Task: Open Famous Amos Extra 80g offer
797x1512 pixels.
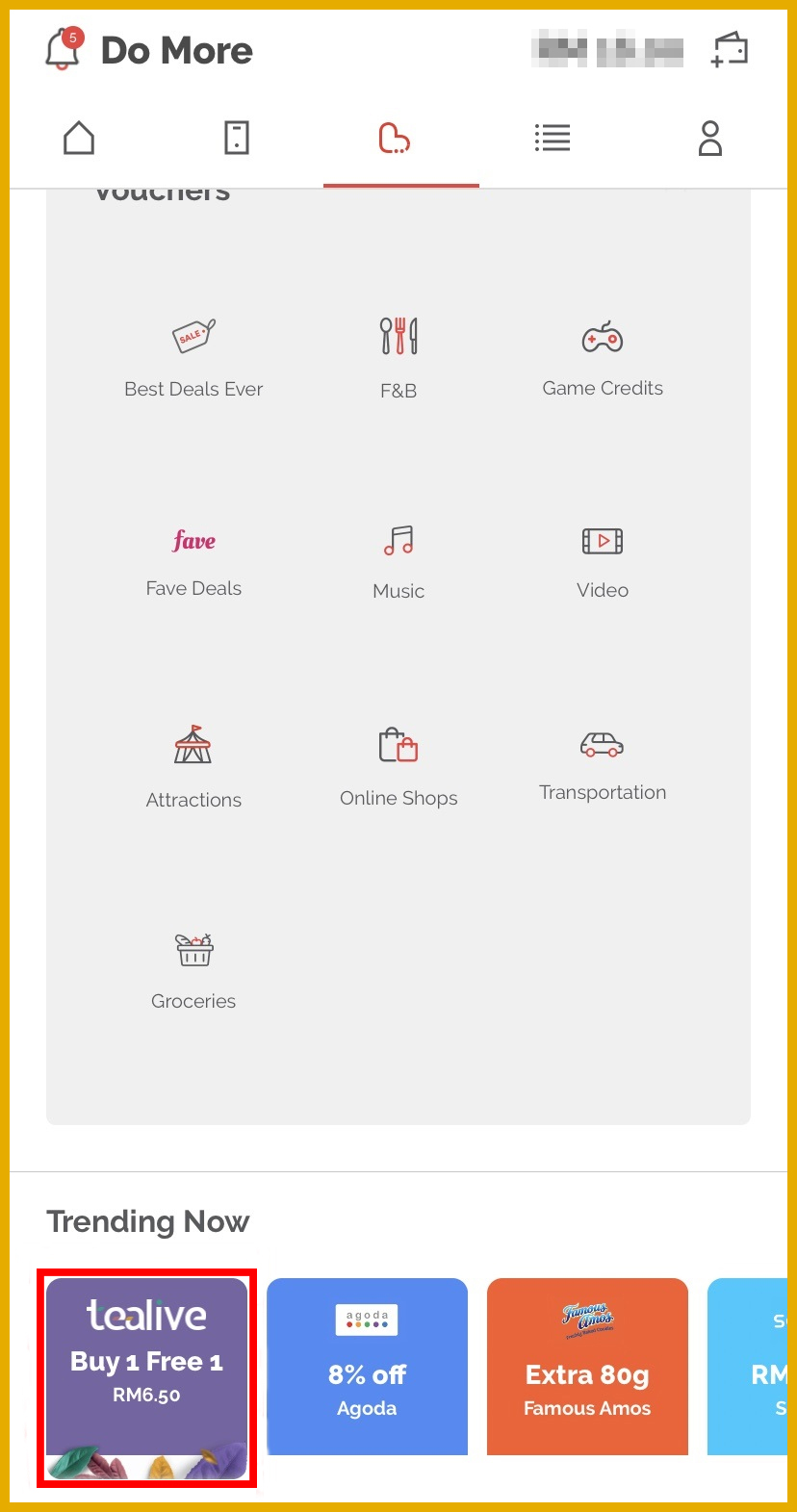Action: click(587, 1367)
